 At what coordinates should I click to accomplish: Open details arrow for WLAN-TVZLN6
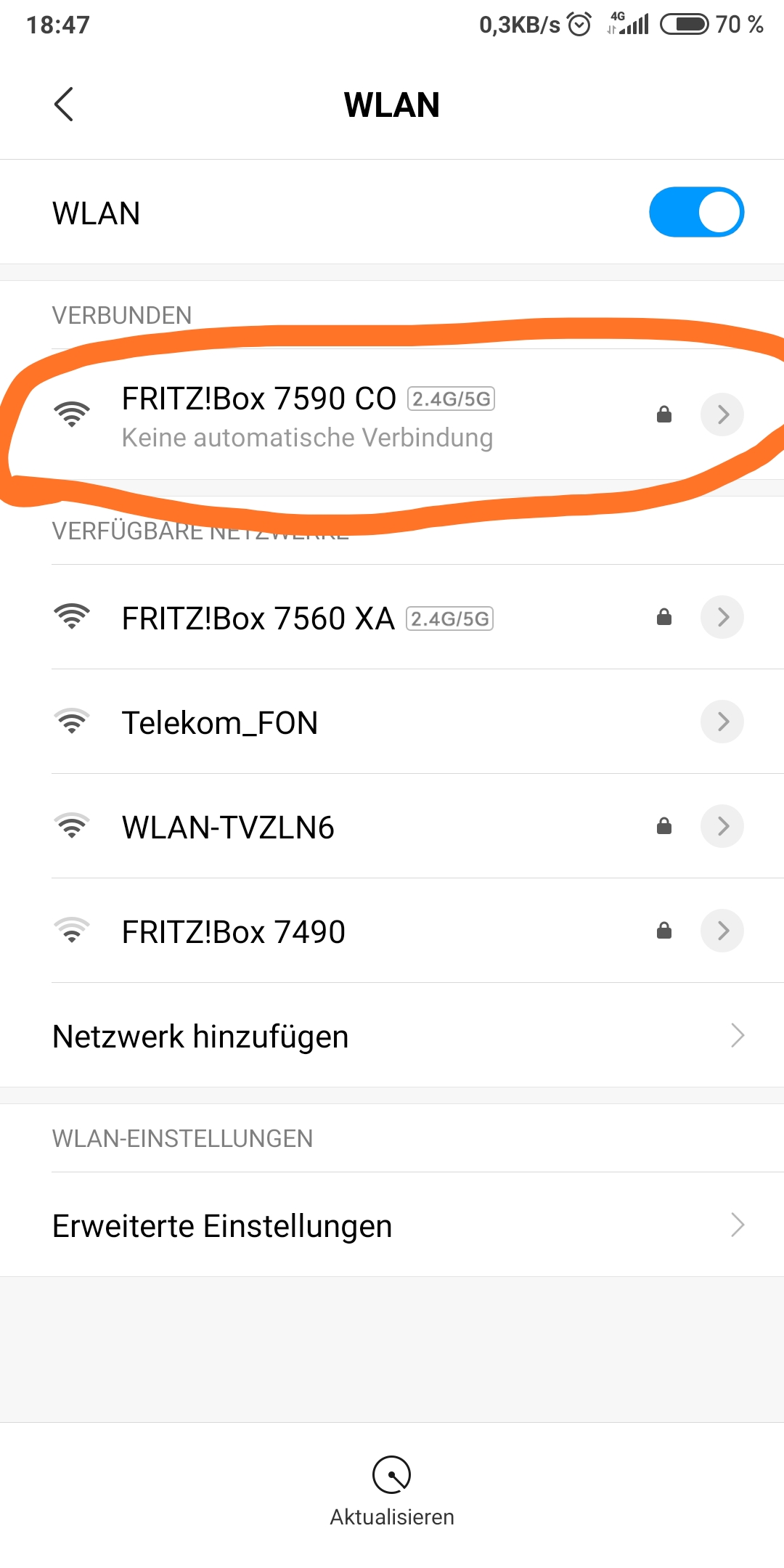coord(722,826)
